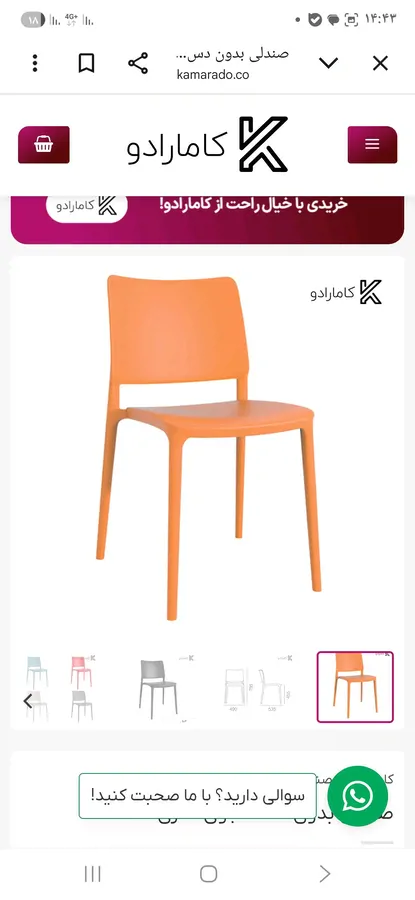Open the shopping basket
The height and width of the screenshot is (900, 415).
pos(44,145)
